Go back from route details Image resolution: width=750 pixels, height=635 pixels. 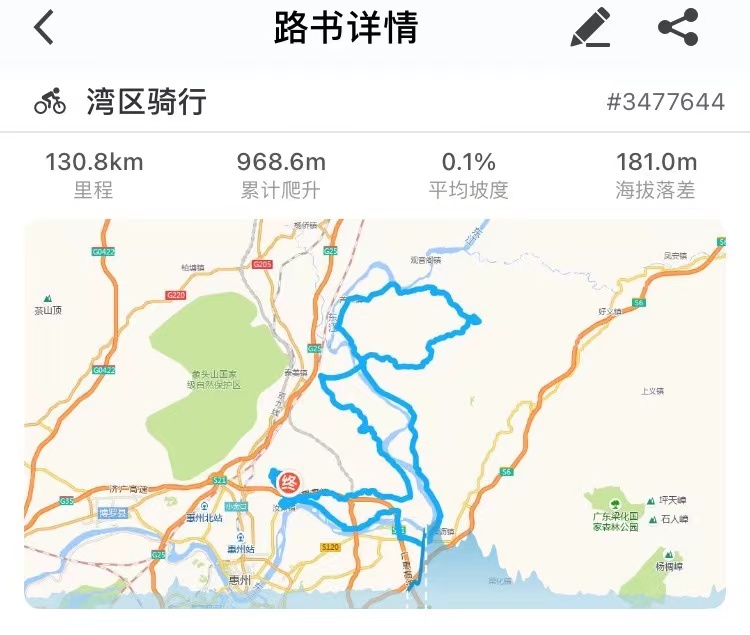click(x=43, y=28)
